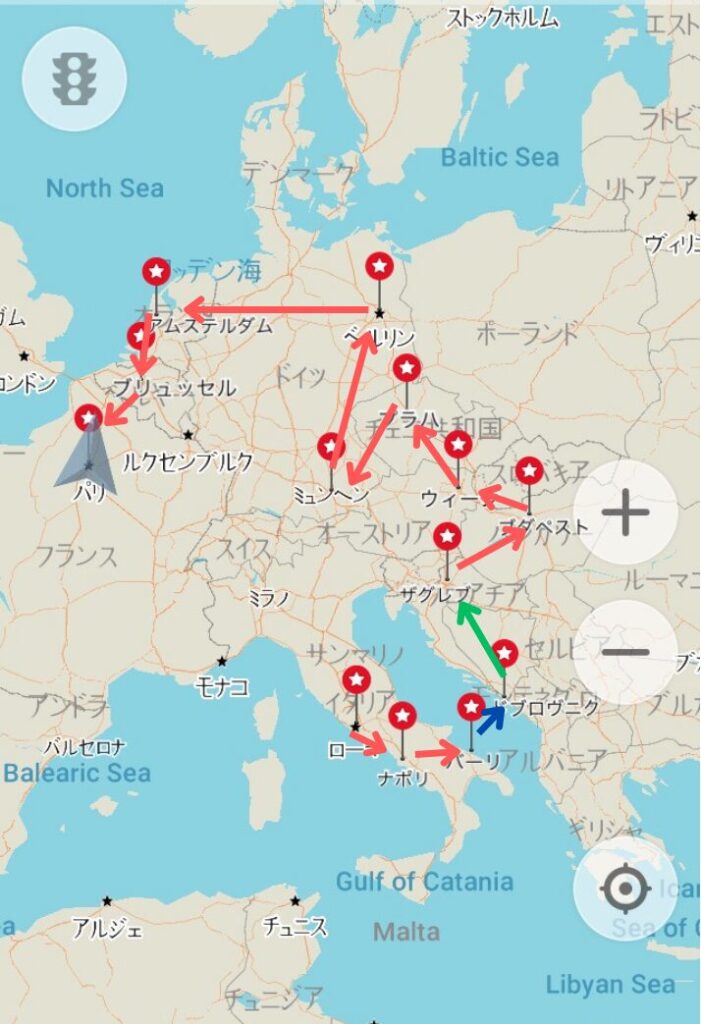Open the bookmark pin at Munich
This screenshot has height=1024, width=701.
tap(331, 447)
